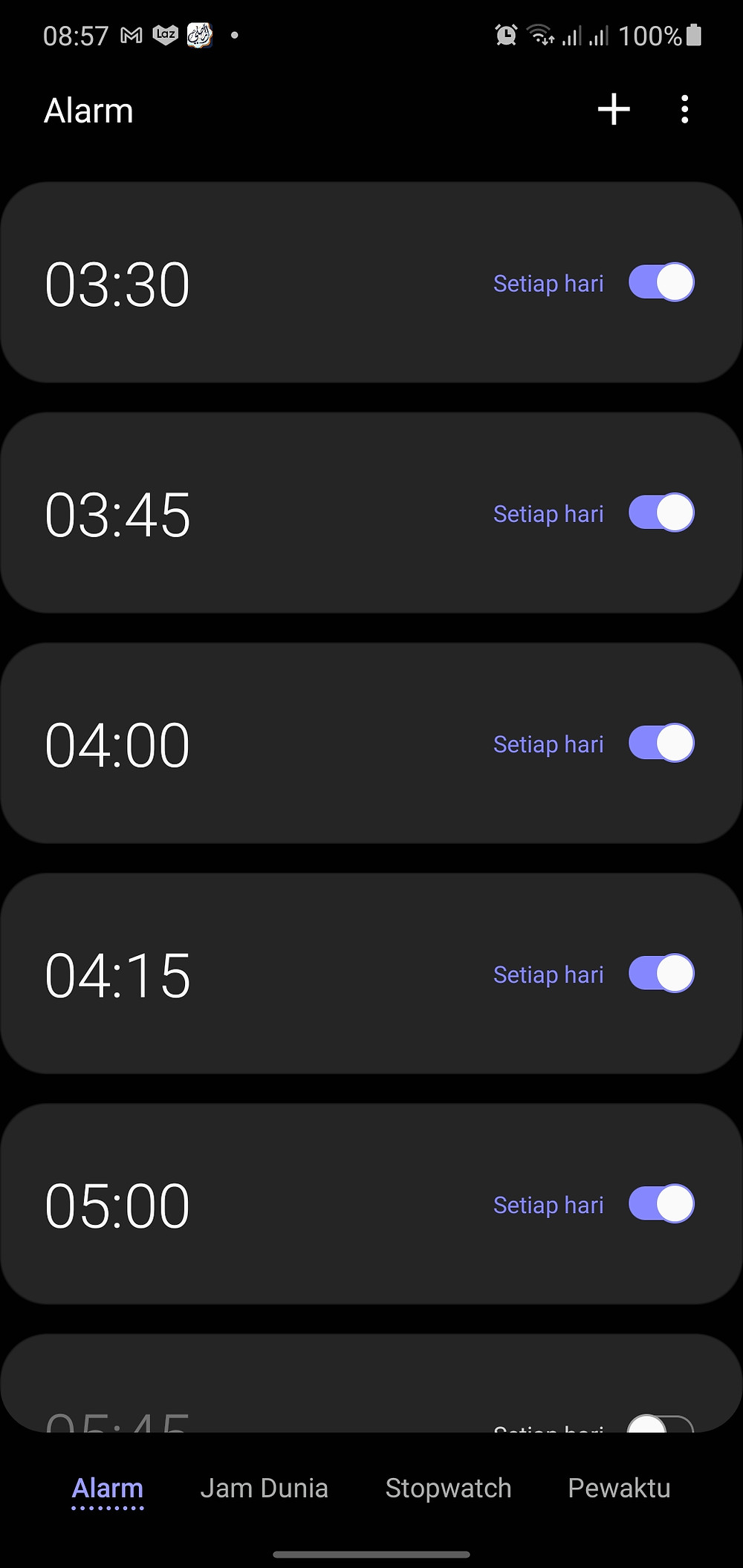
Task: Switch off the 04:15 alarm
Action: 661,973
